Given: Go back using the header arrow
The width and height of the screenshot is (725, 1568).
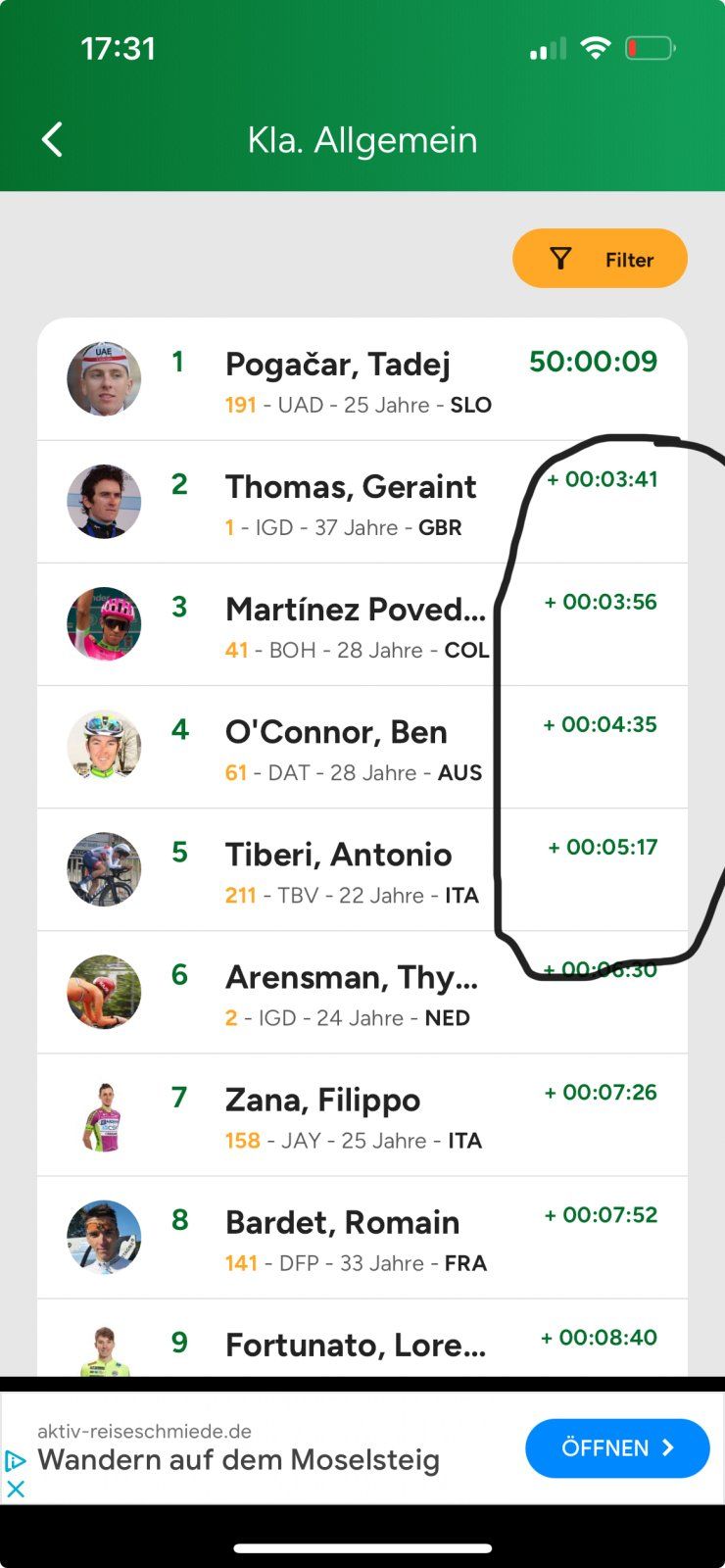Looking at the screenshot, I should (x=53, y=140).
